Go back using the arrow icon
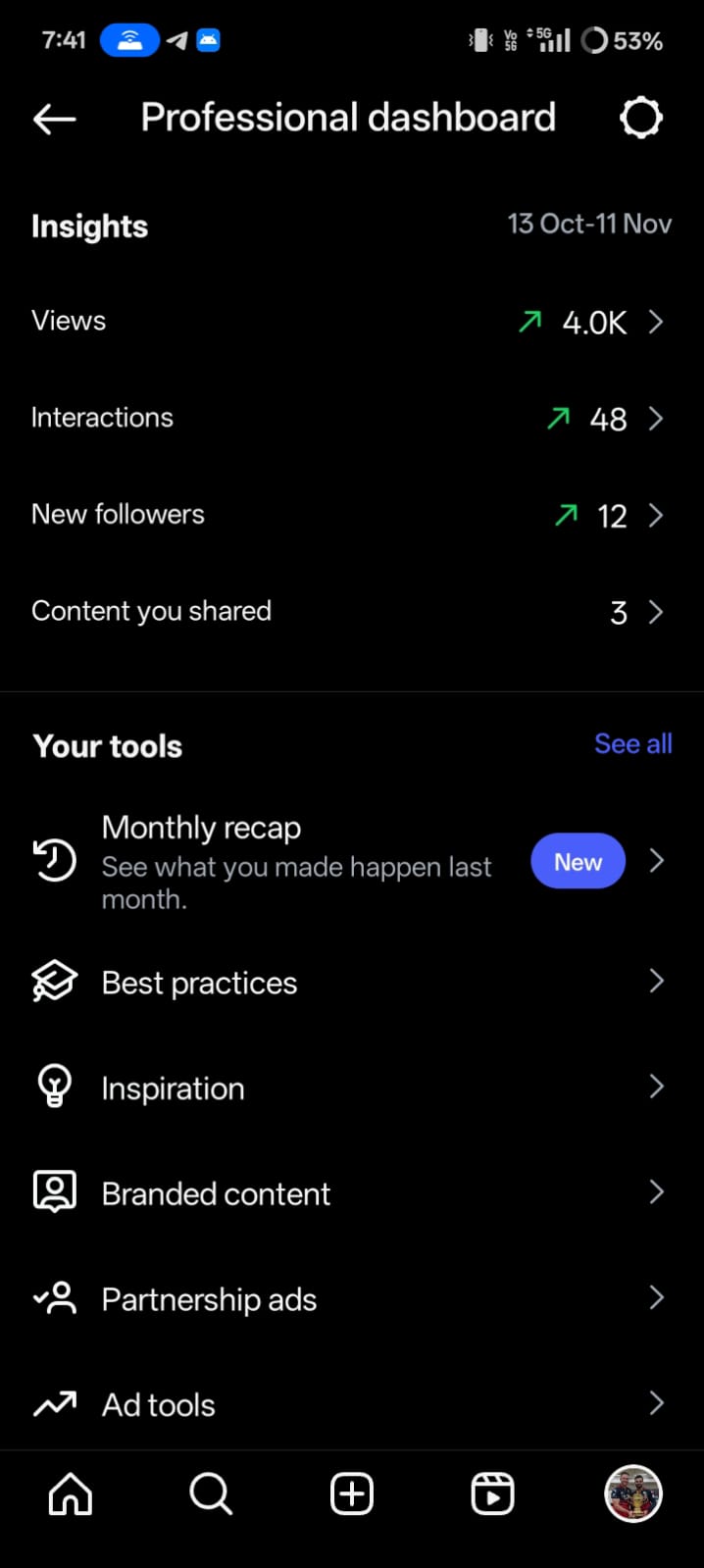The height and width of the screenshot is (1568, 704). (54, 120)
